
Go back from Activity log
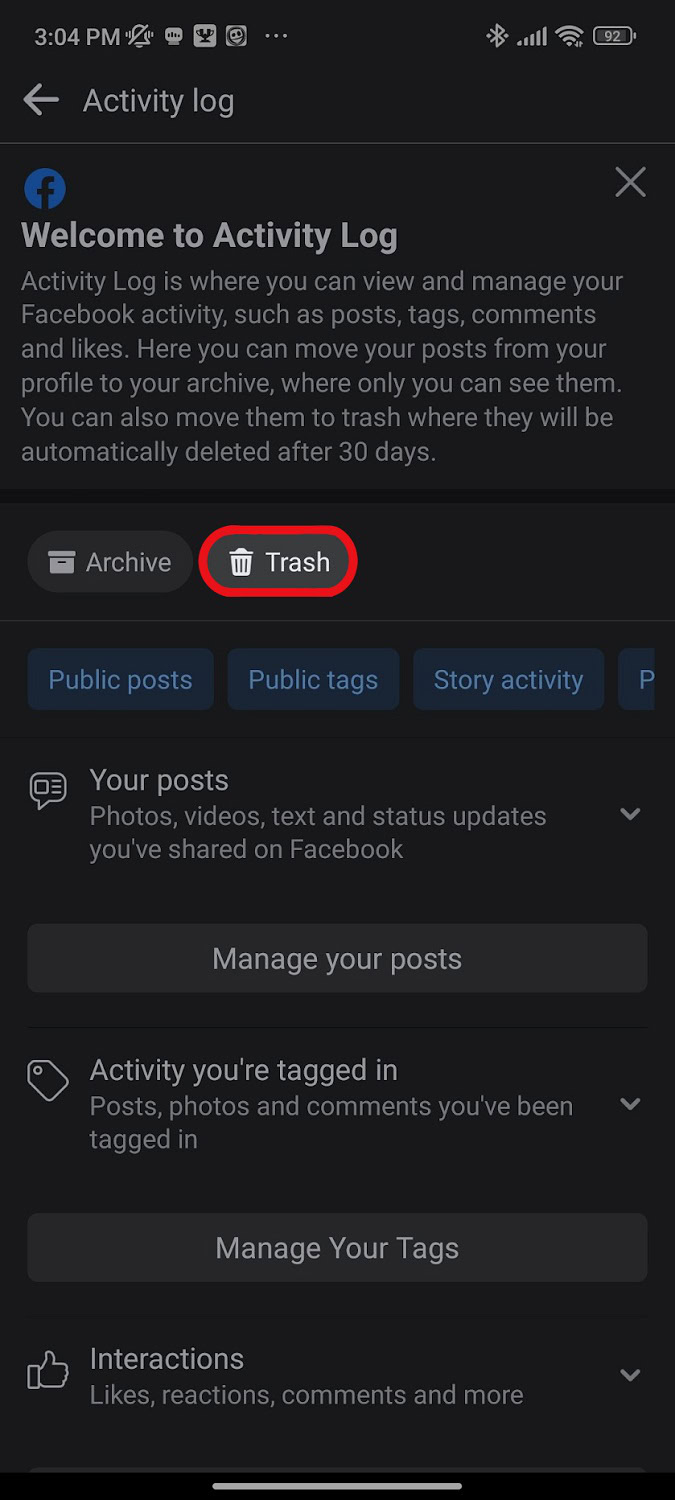(x=41, y=100)
